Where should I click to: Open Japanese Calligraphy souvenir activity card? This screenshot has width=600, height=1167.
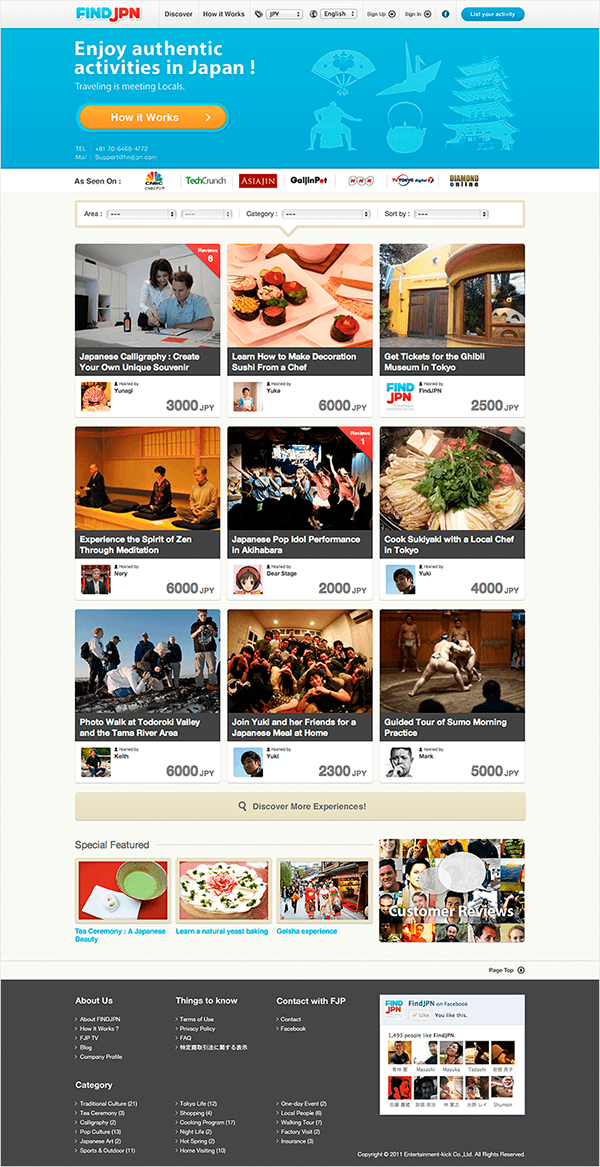pos(147,330)
